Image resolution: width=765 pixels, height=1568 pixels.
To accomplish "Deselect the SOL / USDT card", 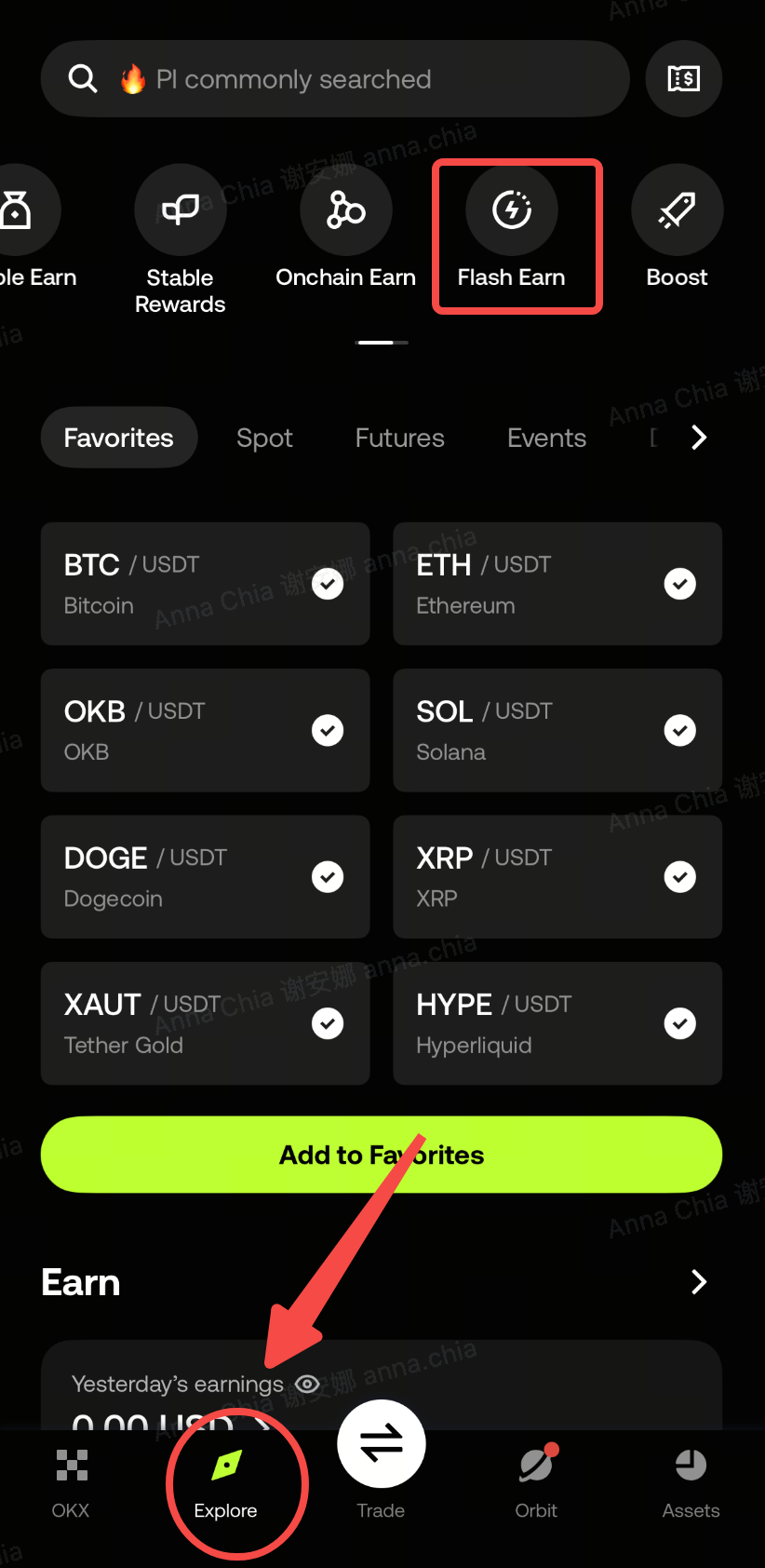I will [x=557, y=730].
